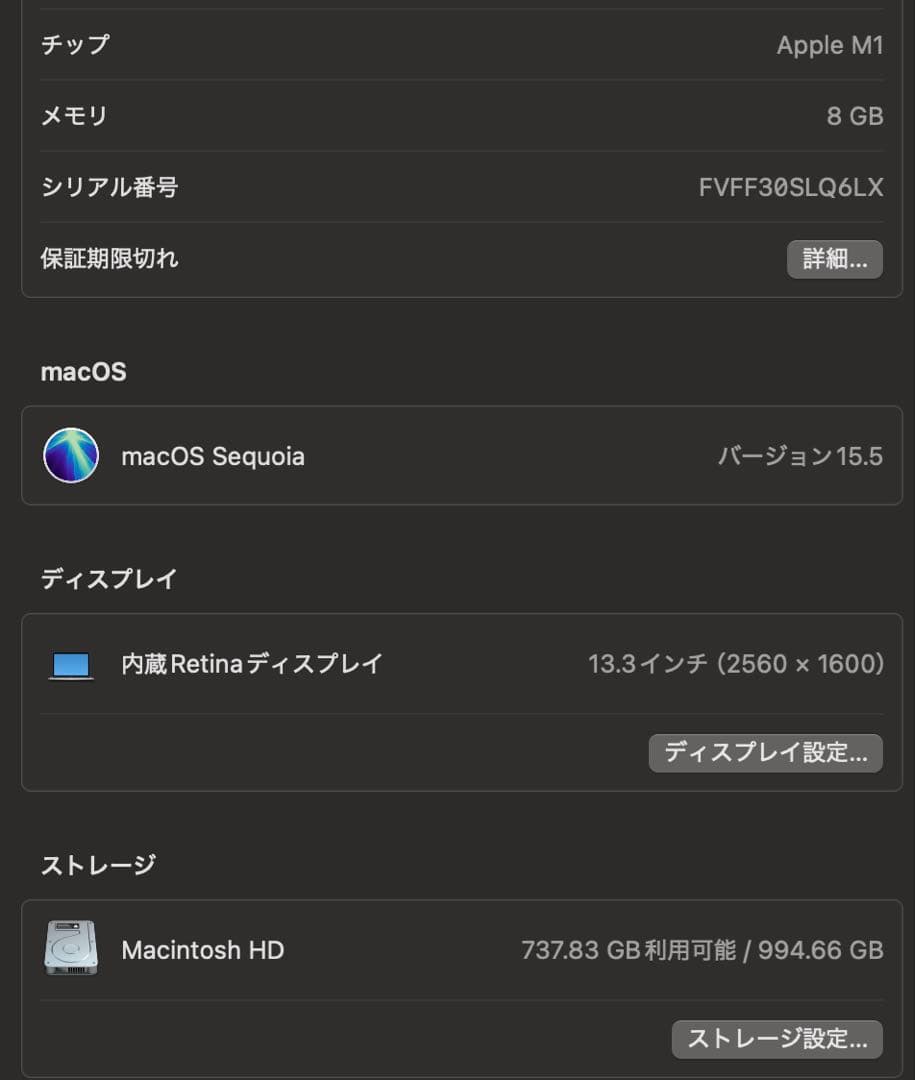Open ストレージ設定... storage settings
This screenshot has height=1080, width=915.
pyautogui.click(x=777, y=1039)
